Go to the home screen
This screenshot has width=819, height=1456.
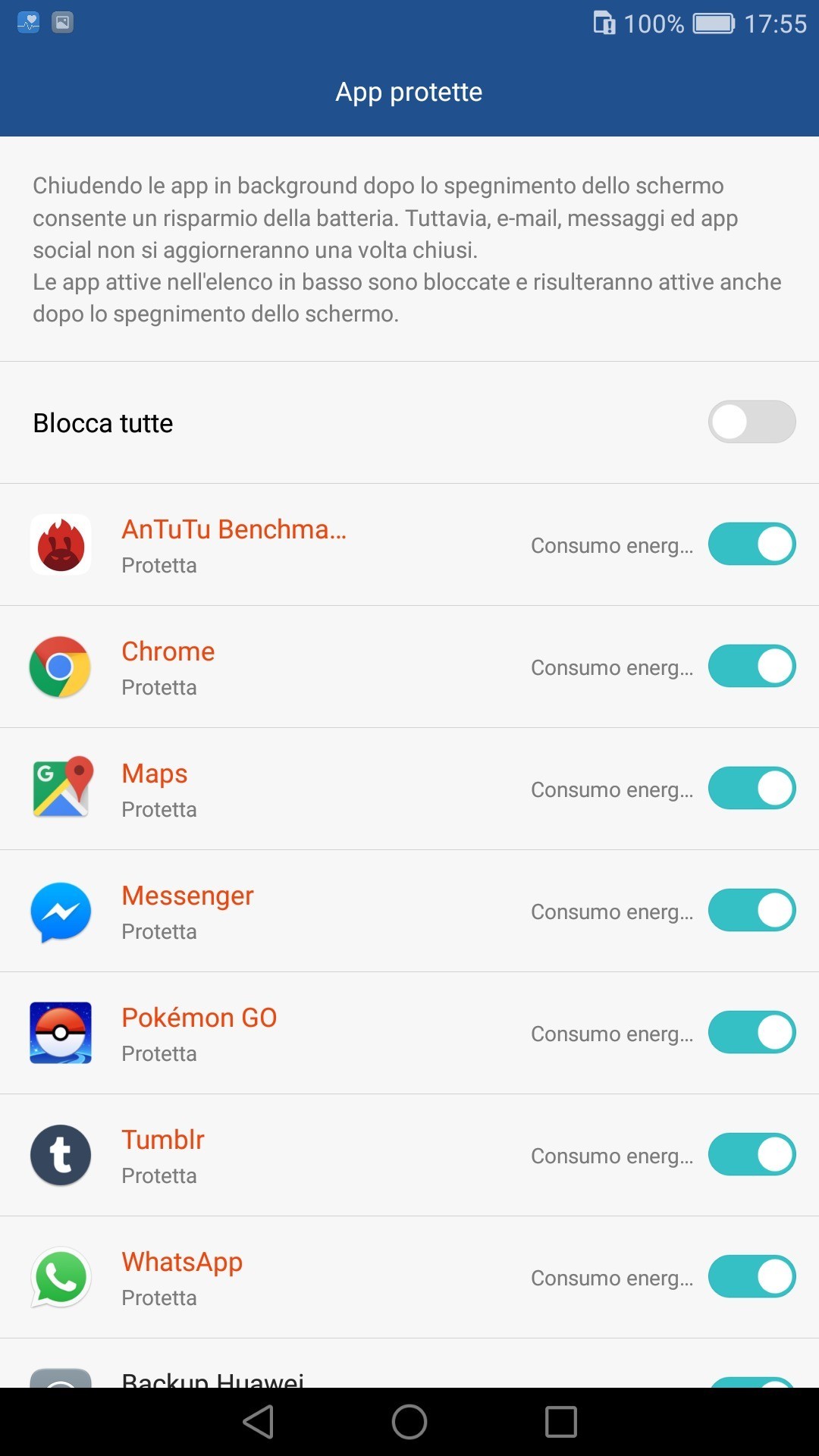[x=409, y=1422]
